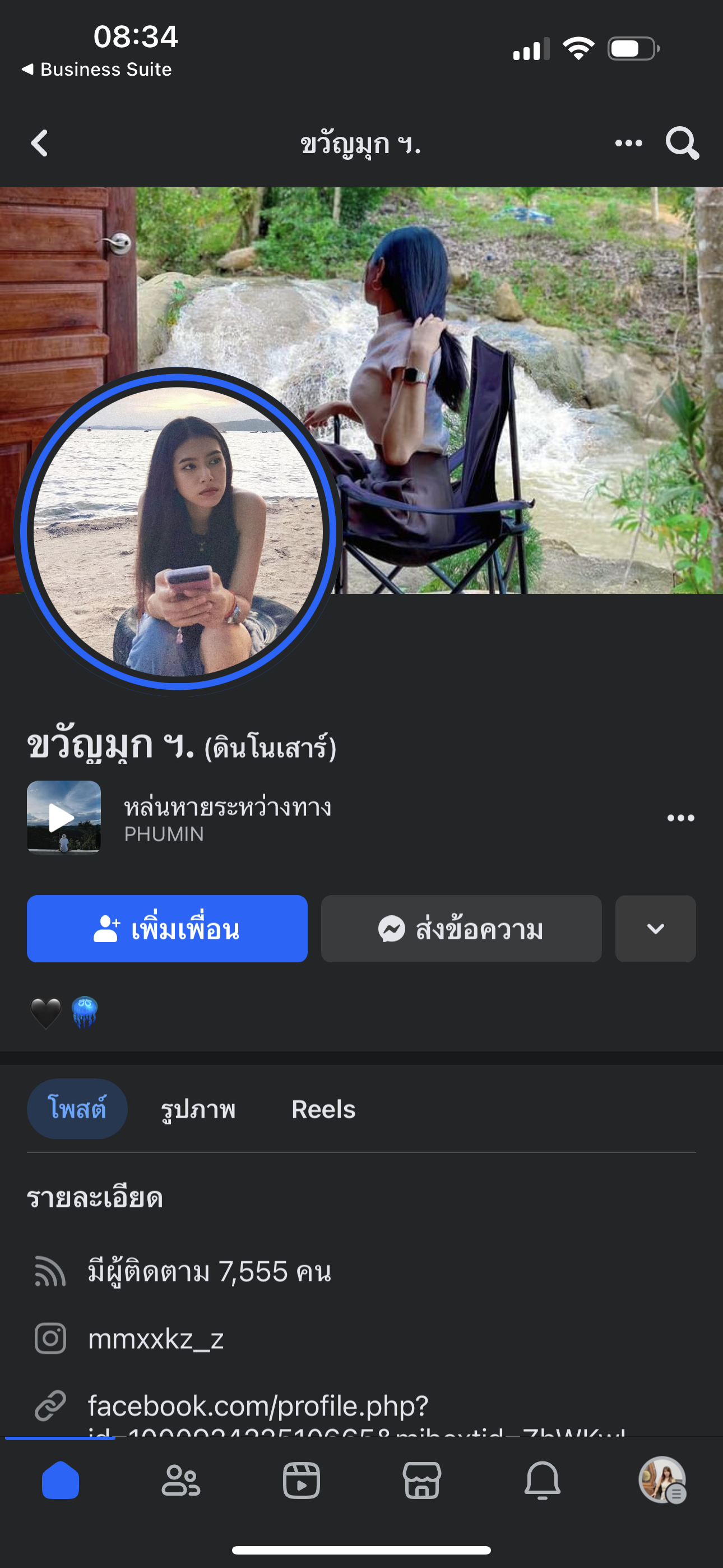Play the pinned song หล่นหายระหว่างทาง
The image size is (723, 1568).
click(63, 817)
